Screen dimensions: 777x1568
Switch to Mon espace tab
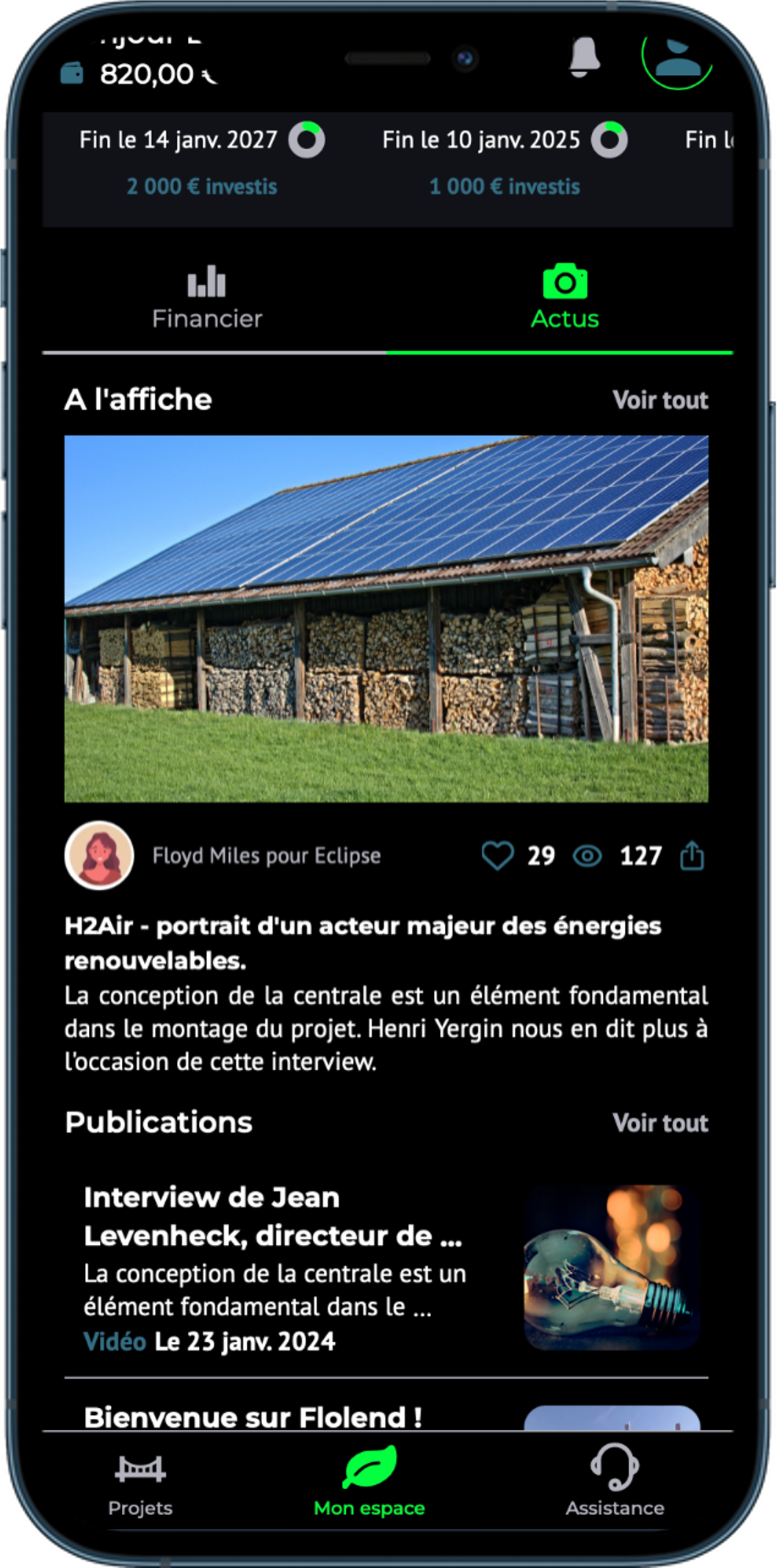(x=369, y=1484)
